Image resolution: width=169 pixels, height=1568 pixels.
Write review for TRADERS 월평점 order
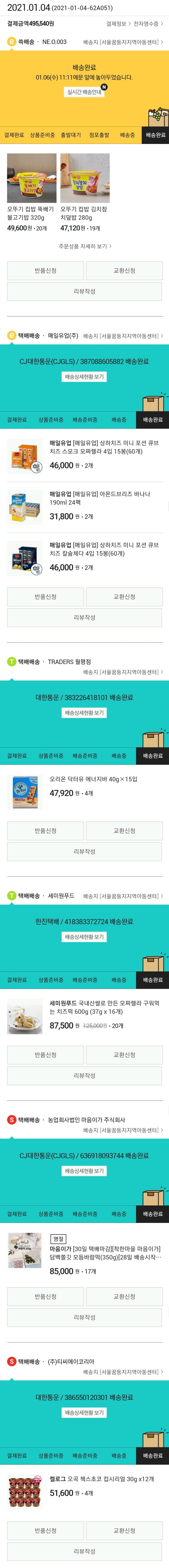click(84, 852)
